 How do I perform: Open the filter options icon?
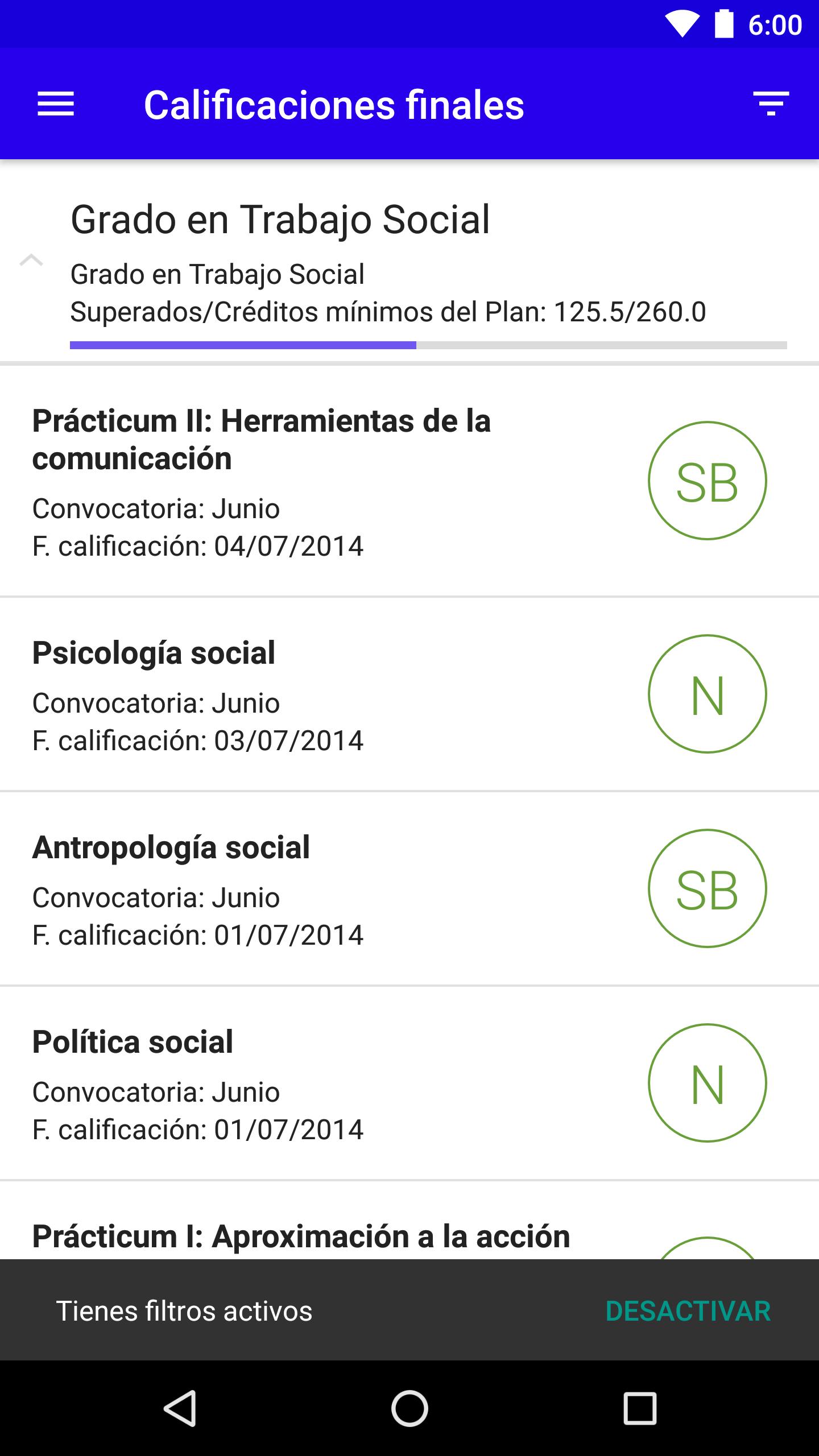771,104
